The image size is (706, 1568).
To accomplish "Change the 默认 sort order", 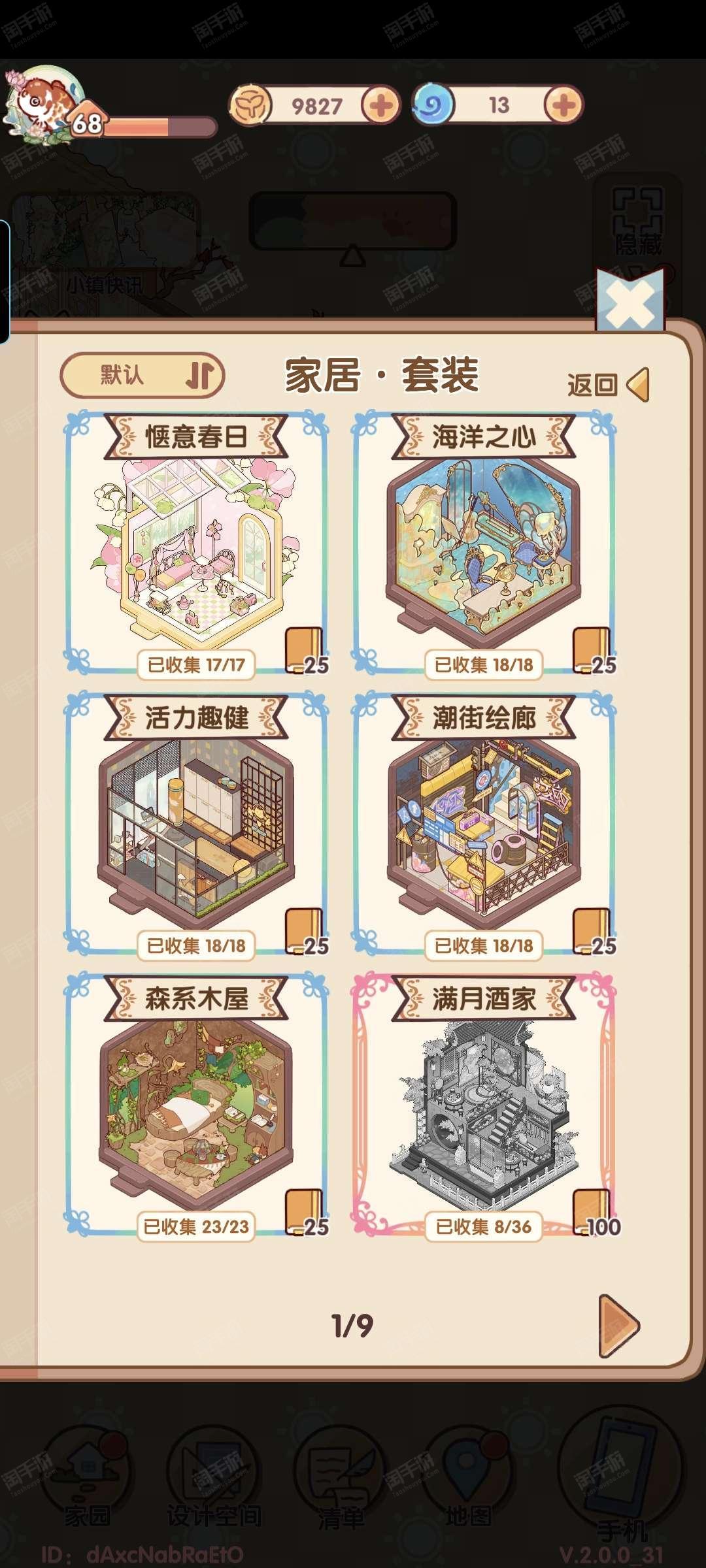I will tap(143, 376).
